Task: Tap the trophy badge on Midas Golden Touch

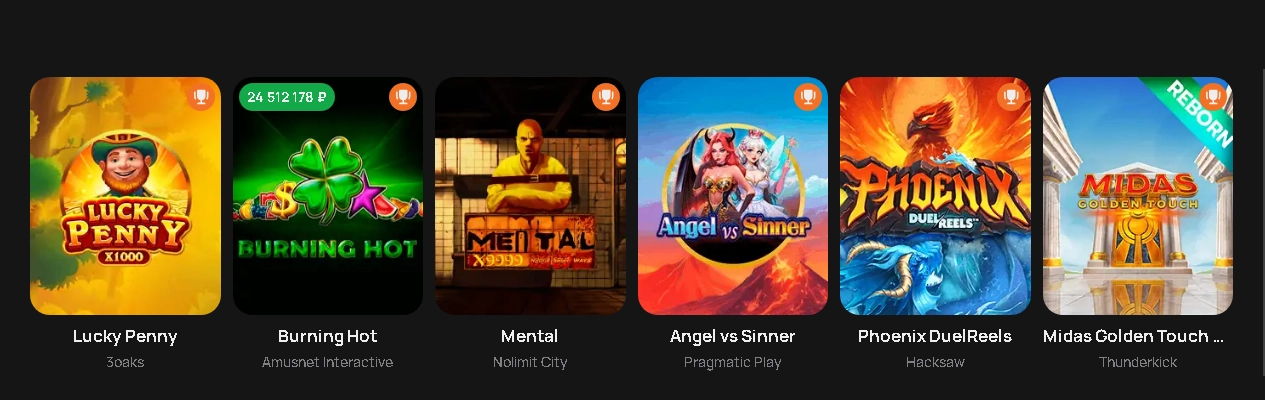Action: click(1213, 97)
